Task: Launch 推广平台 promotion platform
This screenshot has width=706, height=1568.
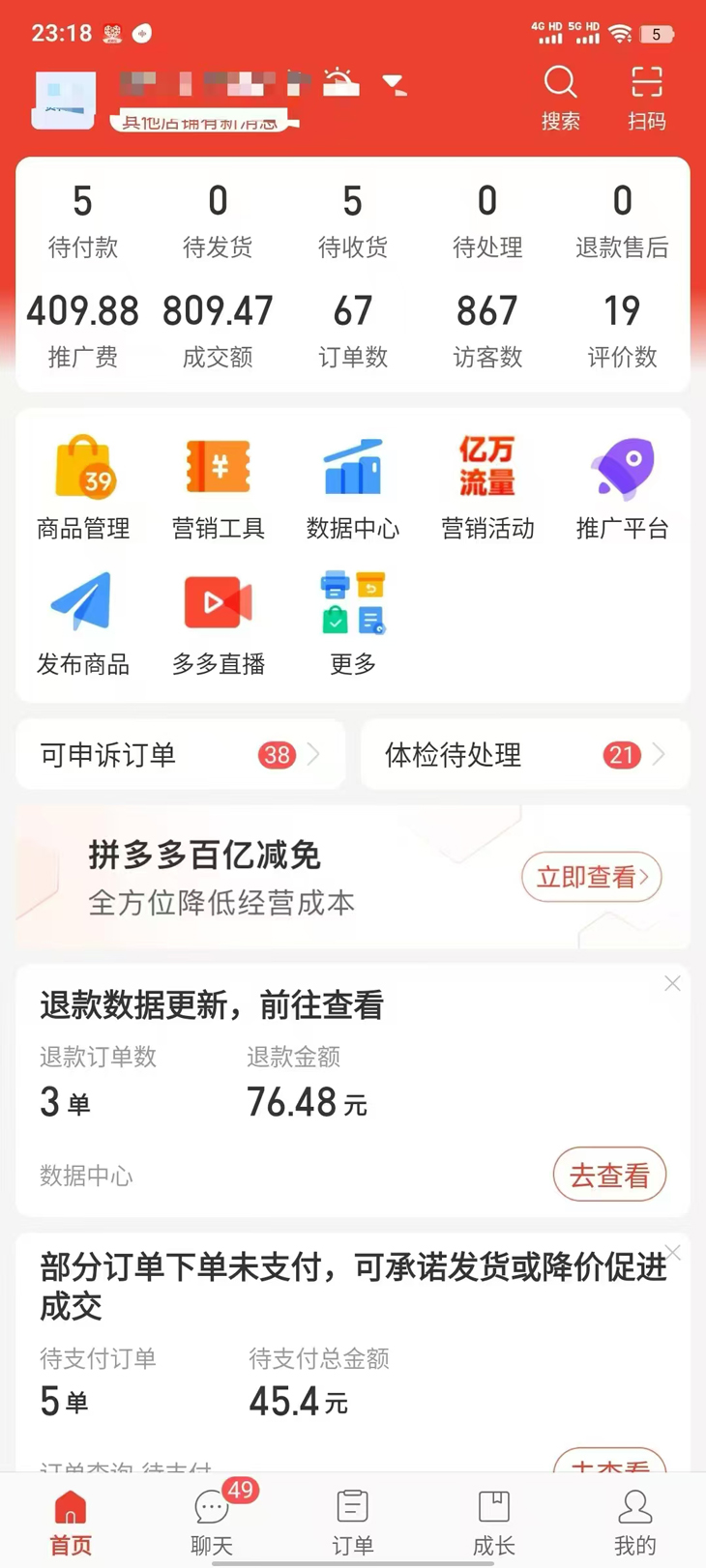Action: (622, 487)
